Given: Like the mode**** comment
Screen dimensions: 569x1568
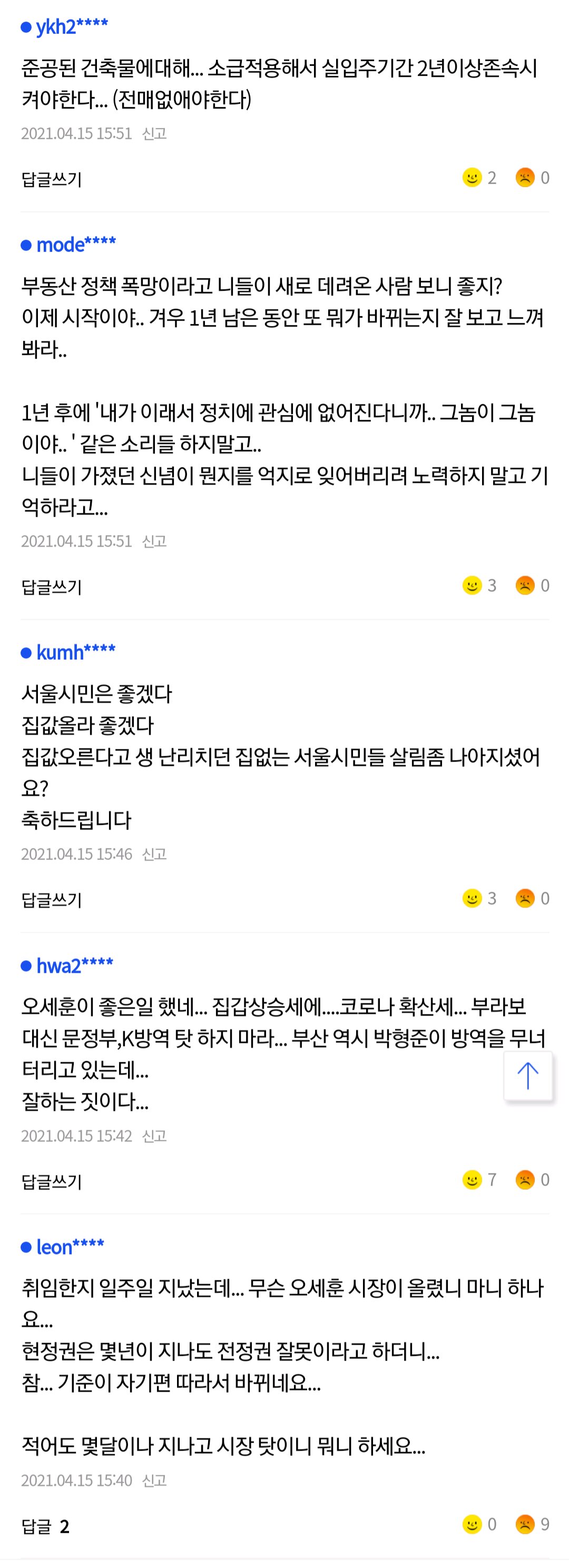Looking at the screenshot, I should coord(479,586).
